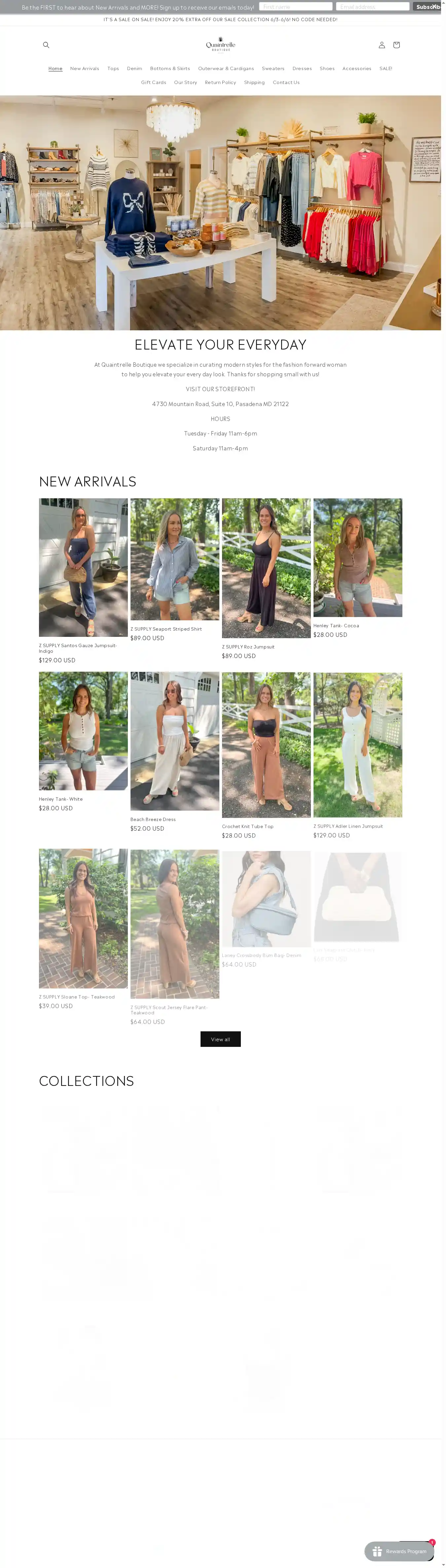Enter first name in signup banner
The image size is (446, 1568).
click(x=296, y=7)
